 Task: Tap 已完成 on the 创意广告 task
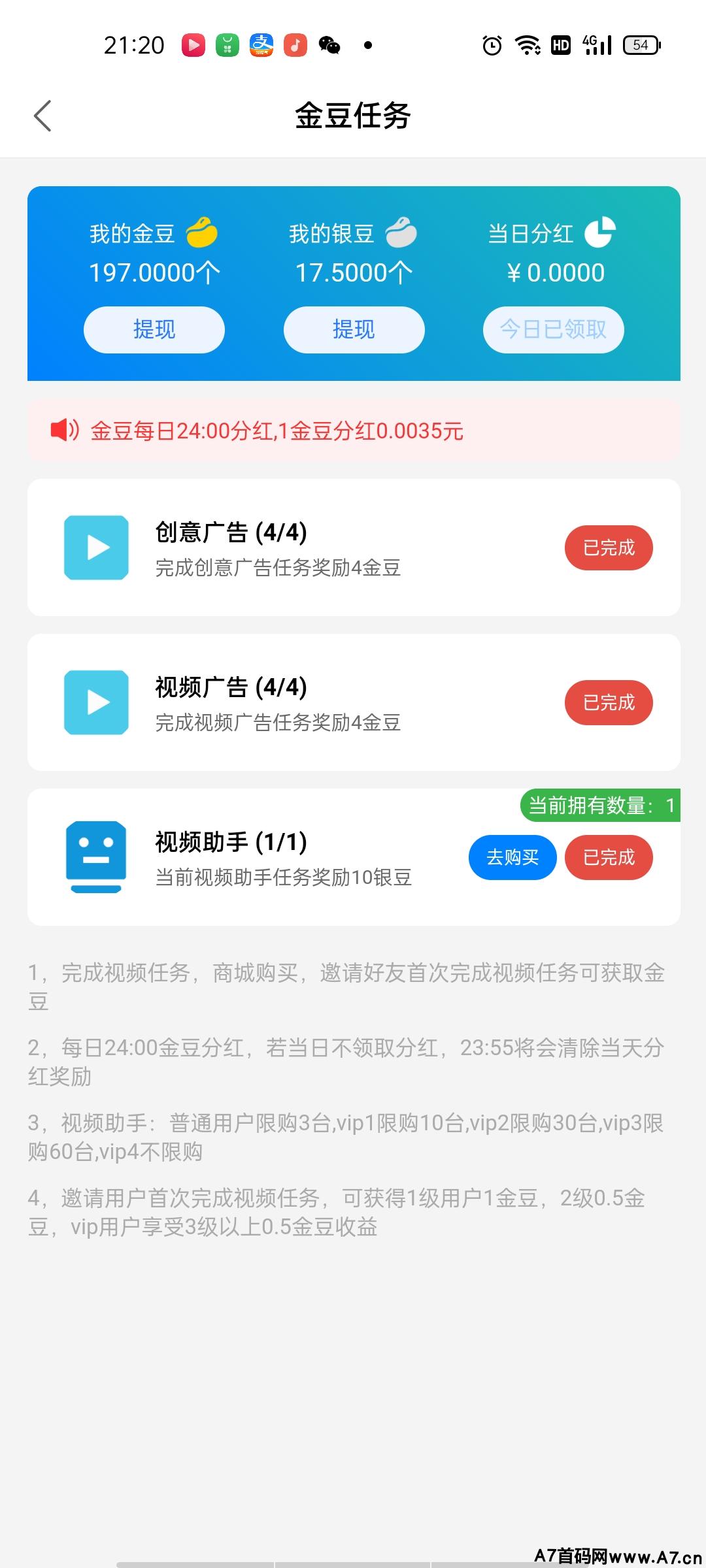[609, 547]
